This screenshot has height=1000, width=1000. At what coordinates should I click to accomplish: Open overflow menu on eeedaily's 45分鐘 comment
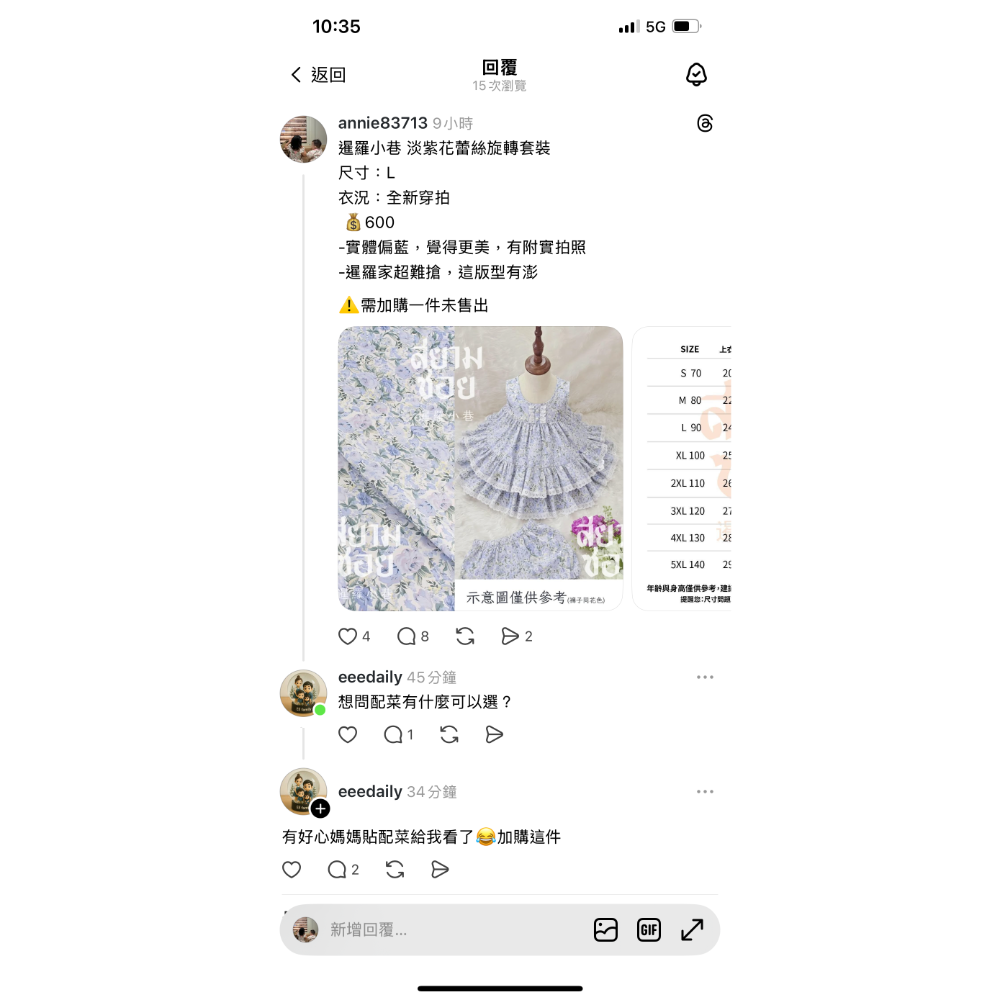click(x=705, y=677)
